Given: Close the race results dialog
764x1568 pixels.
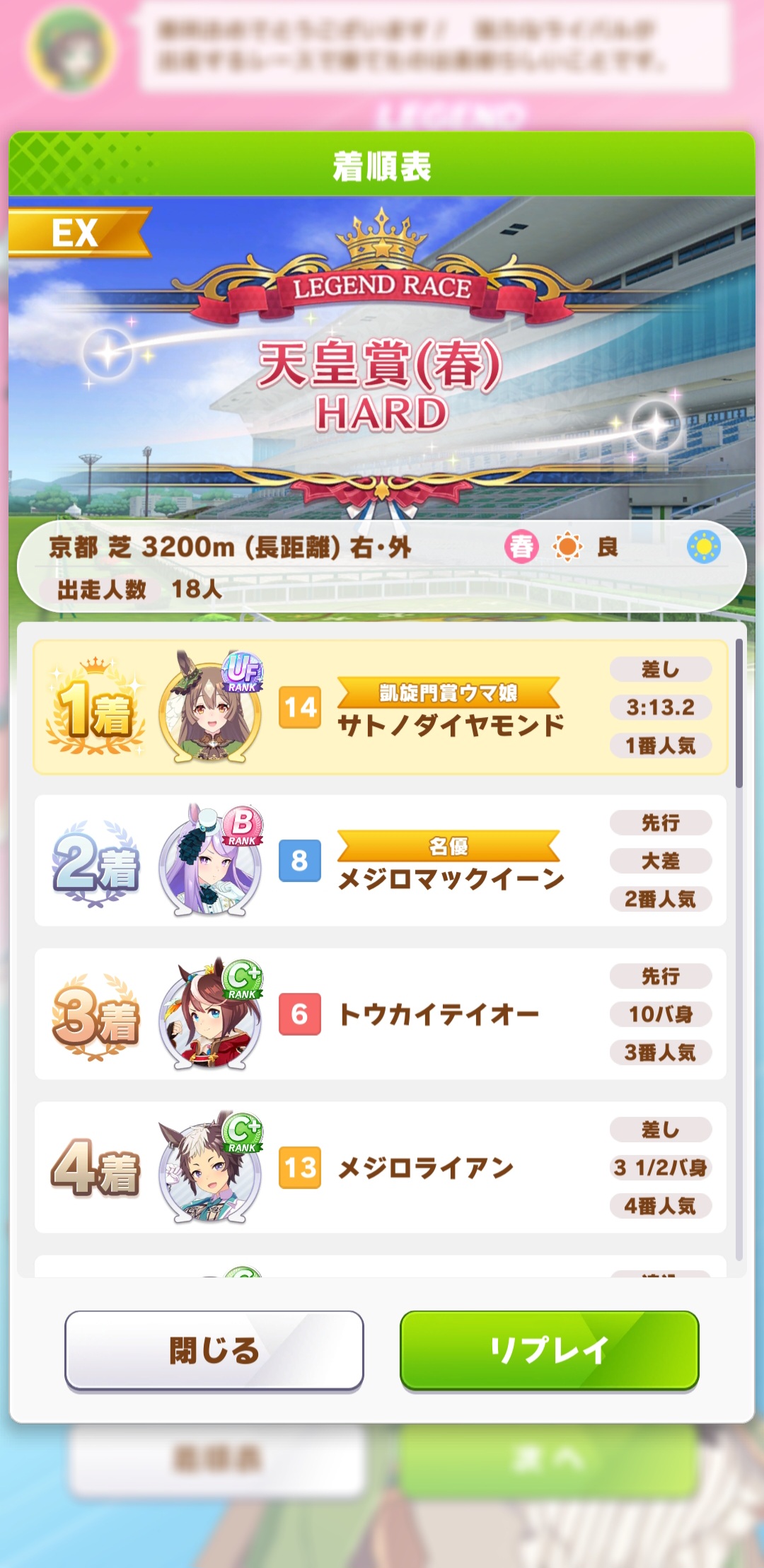Looking at the screenshot, I should 214,1350.
